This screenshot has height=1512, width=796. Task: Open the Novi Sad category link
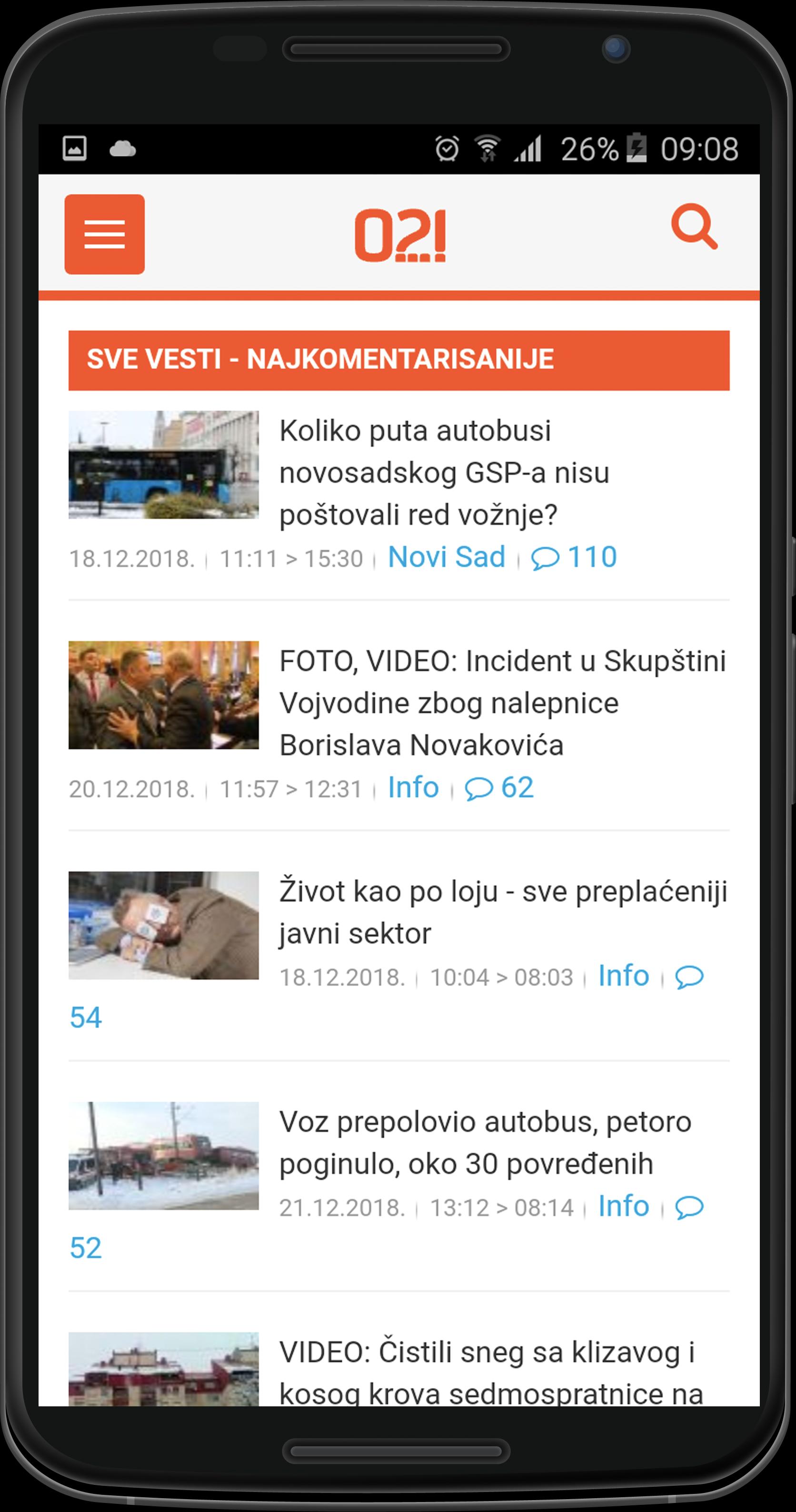(x=447, y=556)
